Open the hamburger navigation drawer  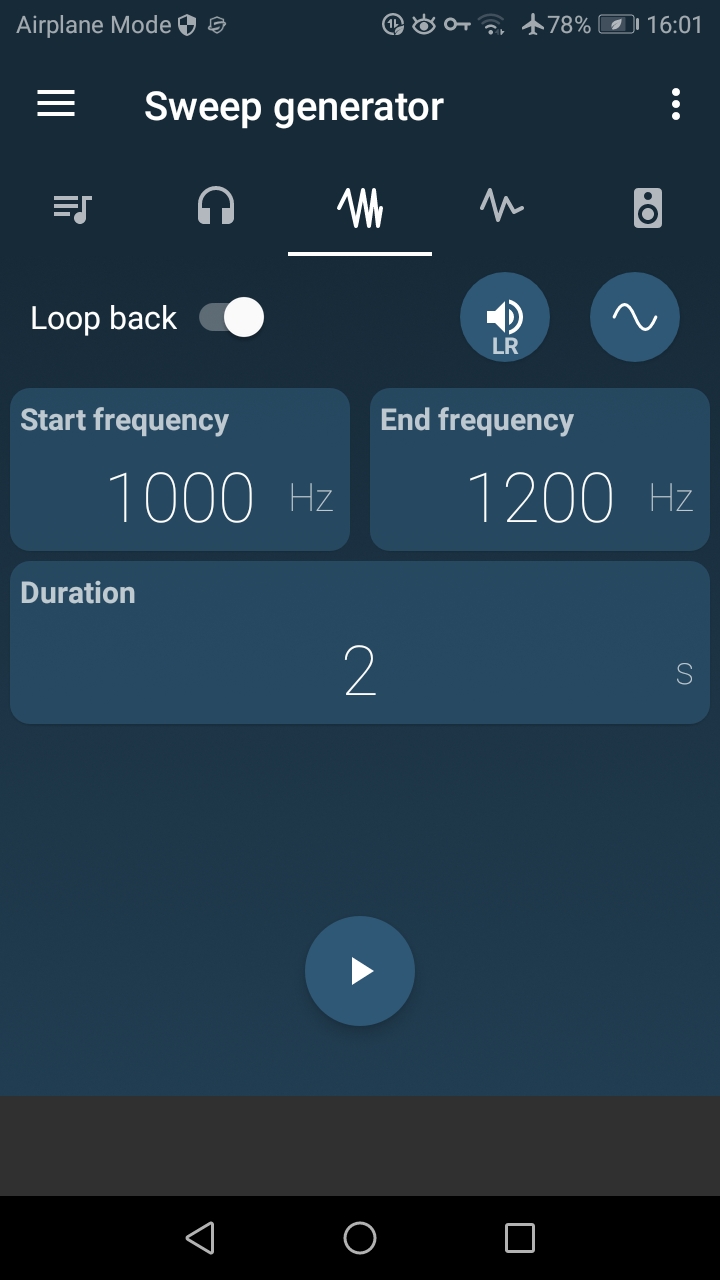pos(56,104)
